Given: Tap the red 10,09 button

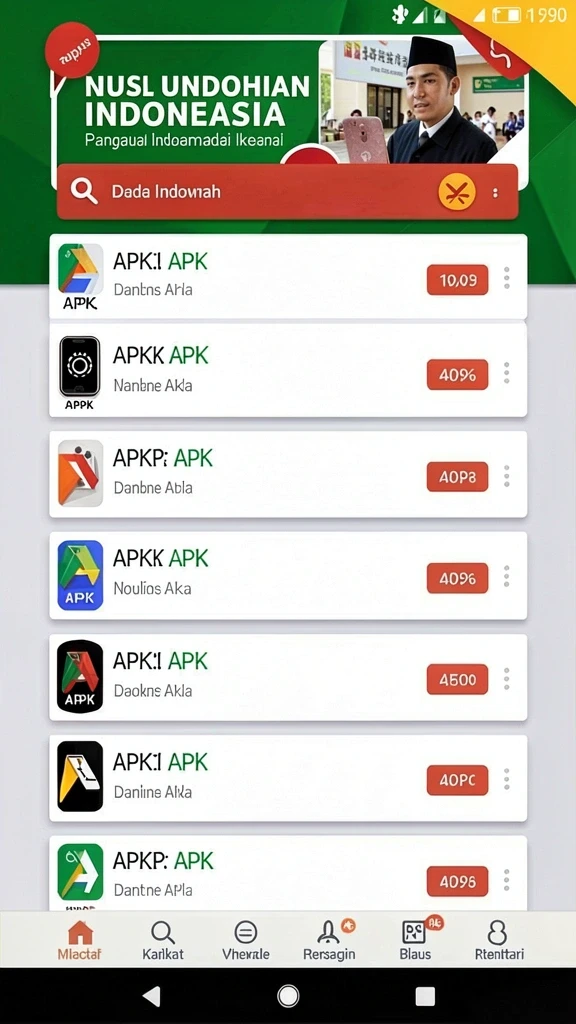Looking at the screenshot, I should [457, 280].
